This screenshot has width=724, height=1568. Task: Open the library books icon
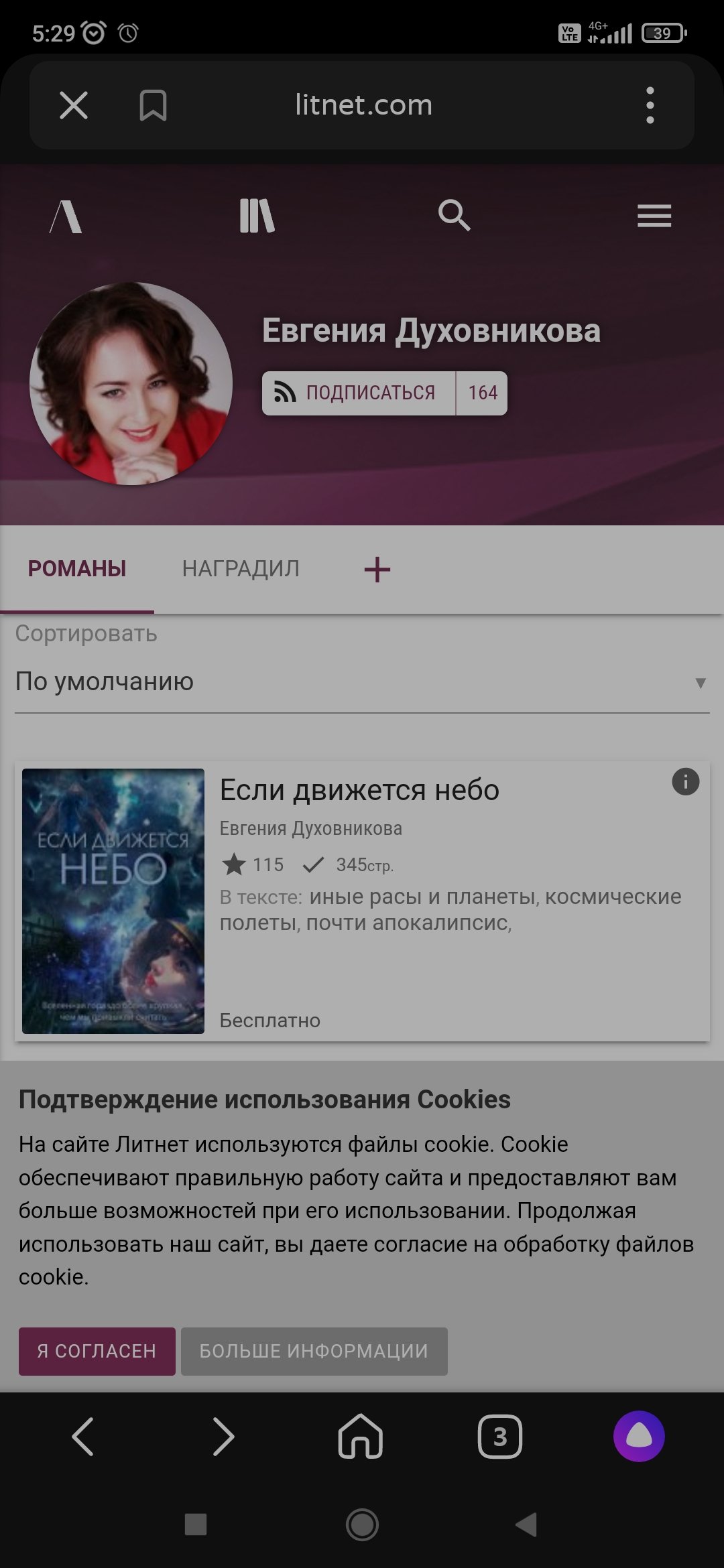[x=257, y=216]
